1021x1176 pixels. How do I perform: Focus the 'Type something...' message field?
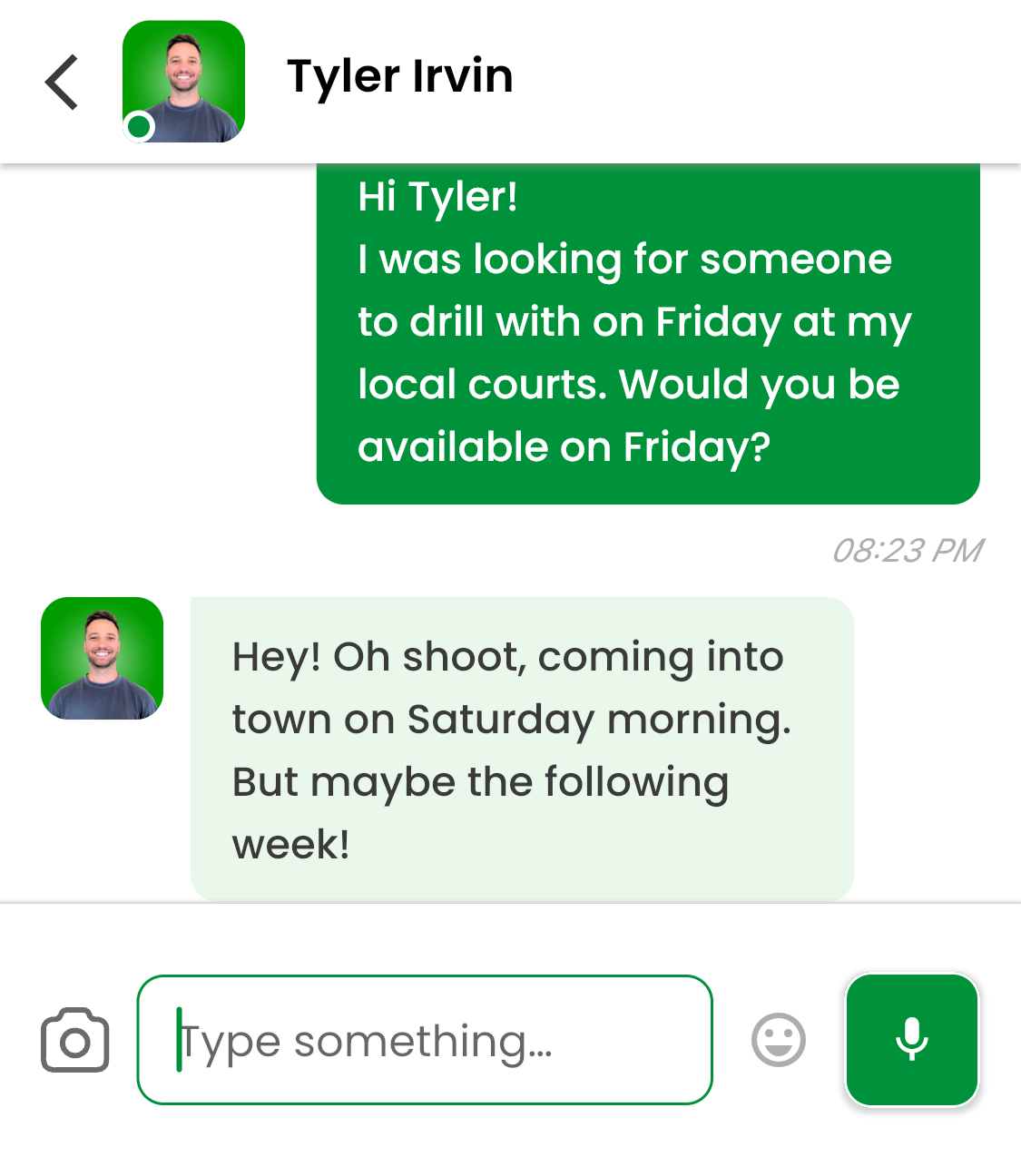click(x=425, y=1040)
